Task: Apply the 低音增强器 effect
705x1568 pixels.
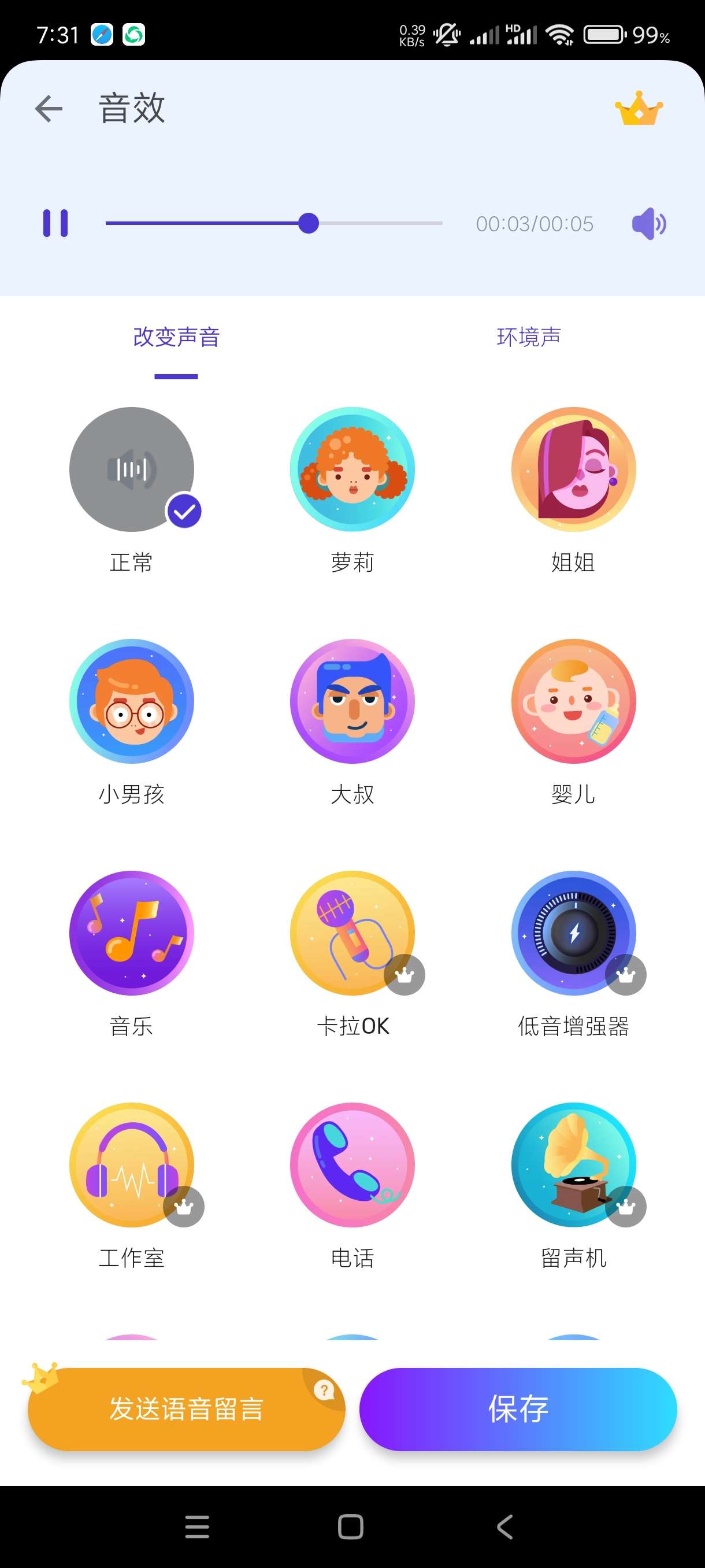Action: point(573,933)
